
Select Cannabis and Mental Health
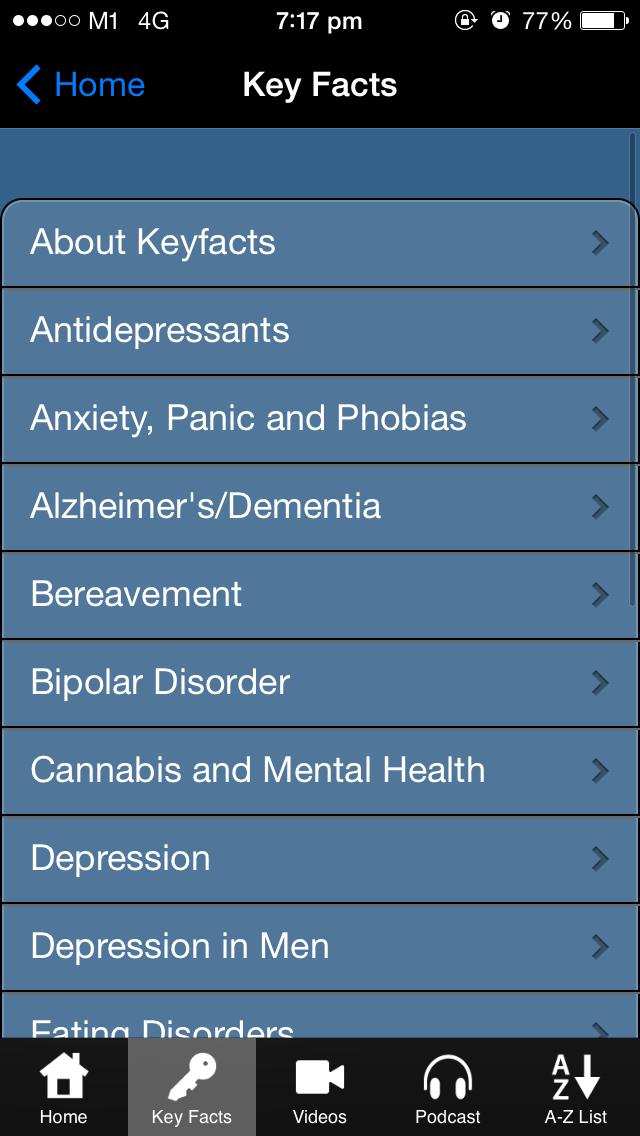coord(319,771)
